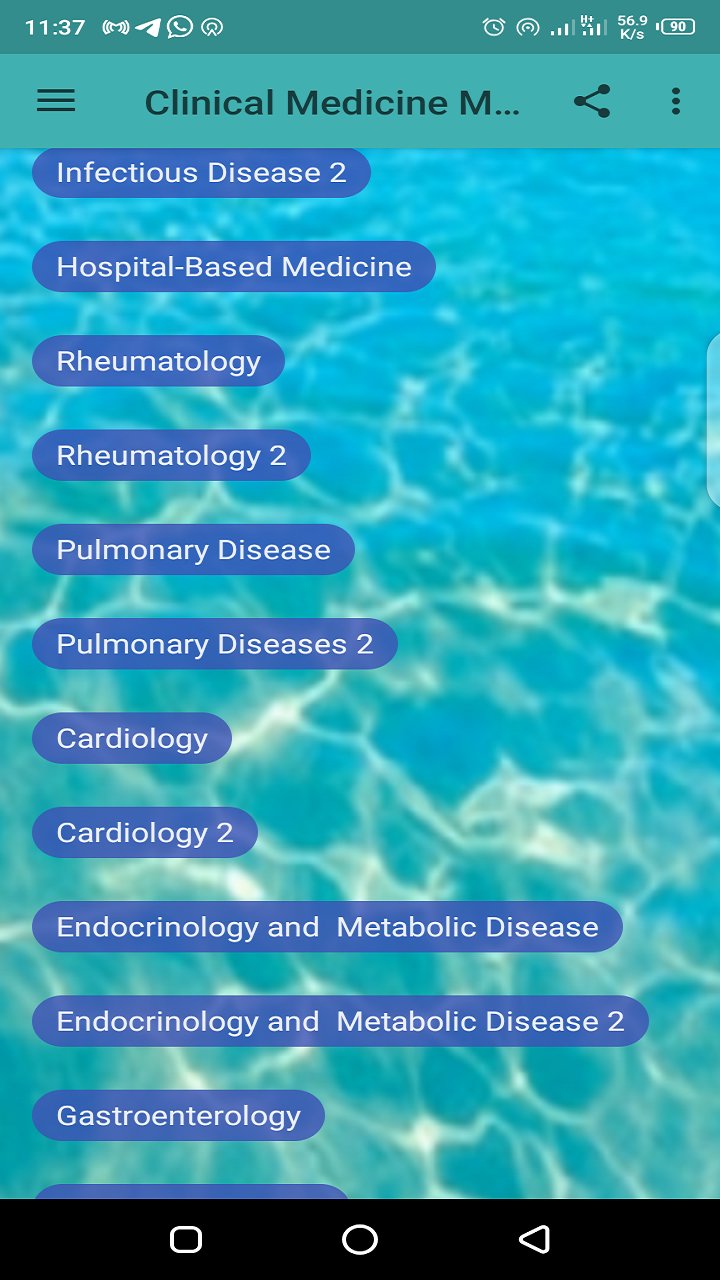Return to the home screen
This screenshot has height=1280, width=720.
point(360,1240)
